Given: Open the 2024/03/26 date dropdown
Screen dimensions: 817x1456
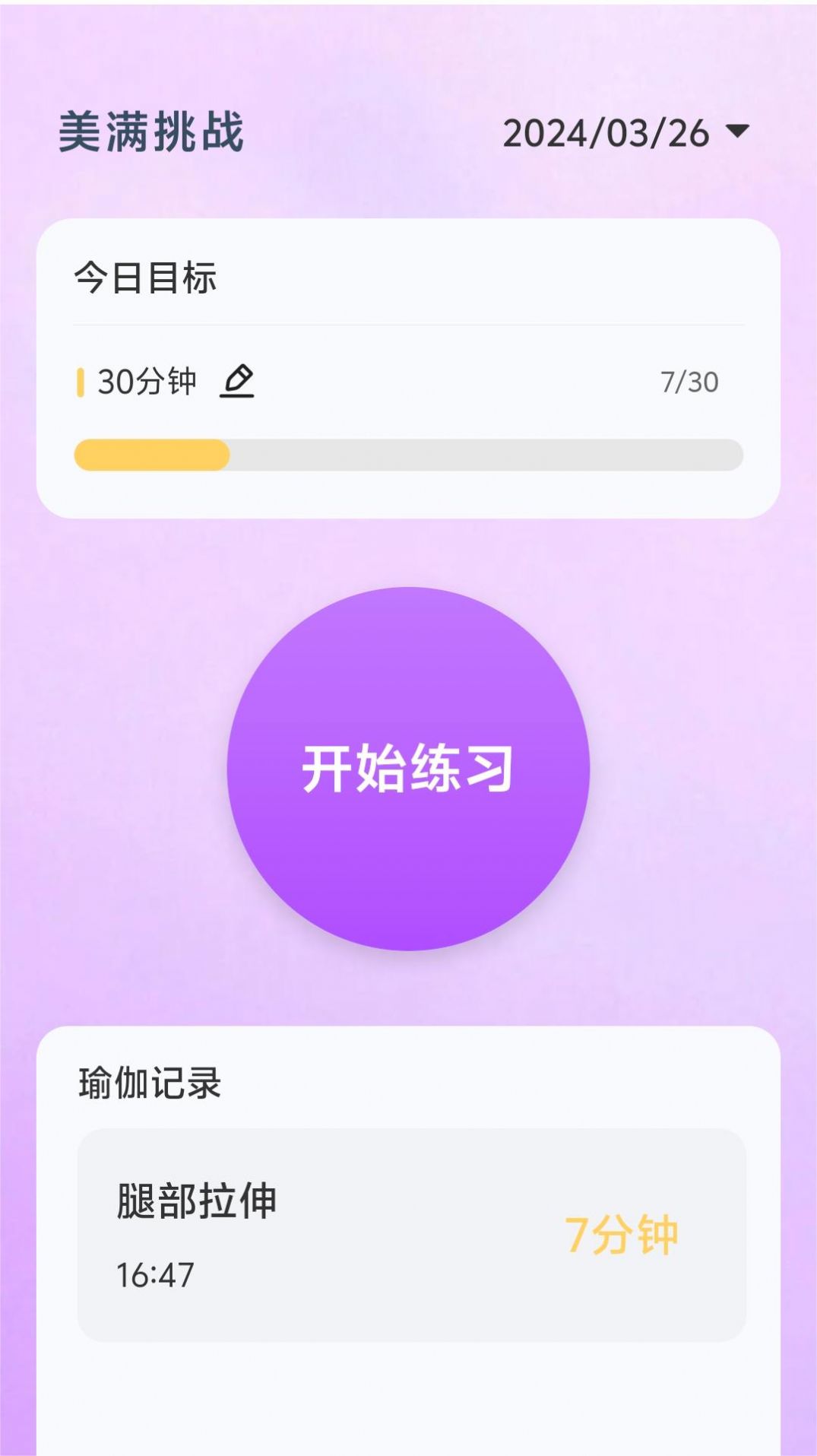Looking at the screenshot, I should coord(625,133).
